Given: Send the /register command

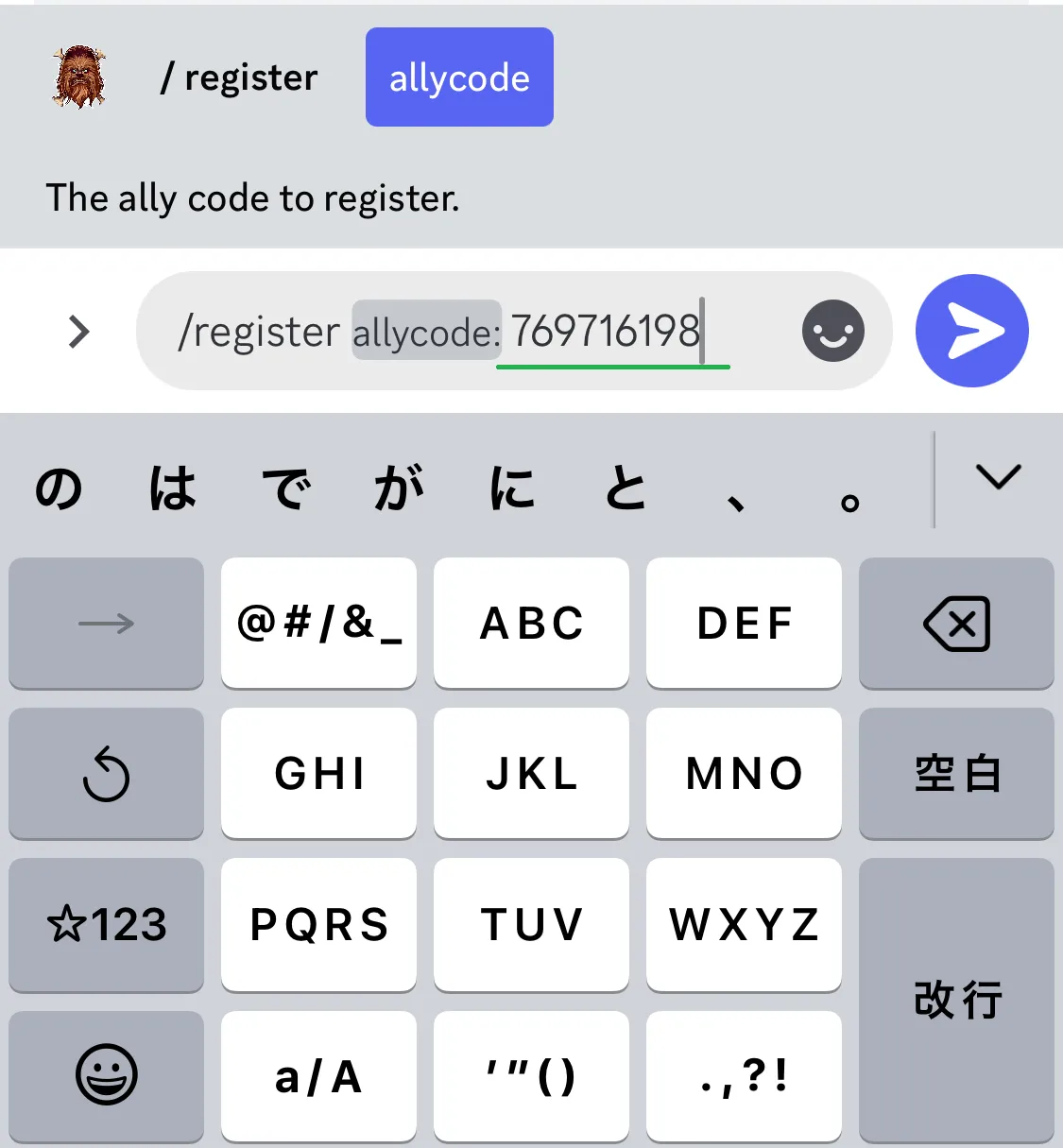Looking at the screenshot, I should [x=971, y=331].
